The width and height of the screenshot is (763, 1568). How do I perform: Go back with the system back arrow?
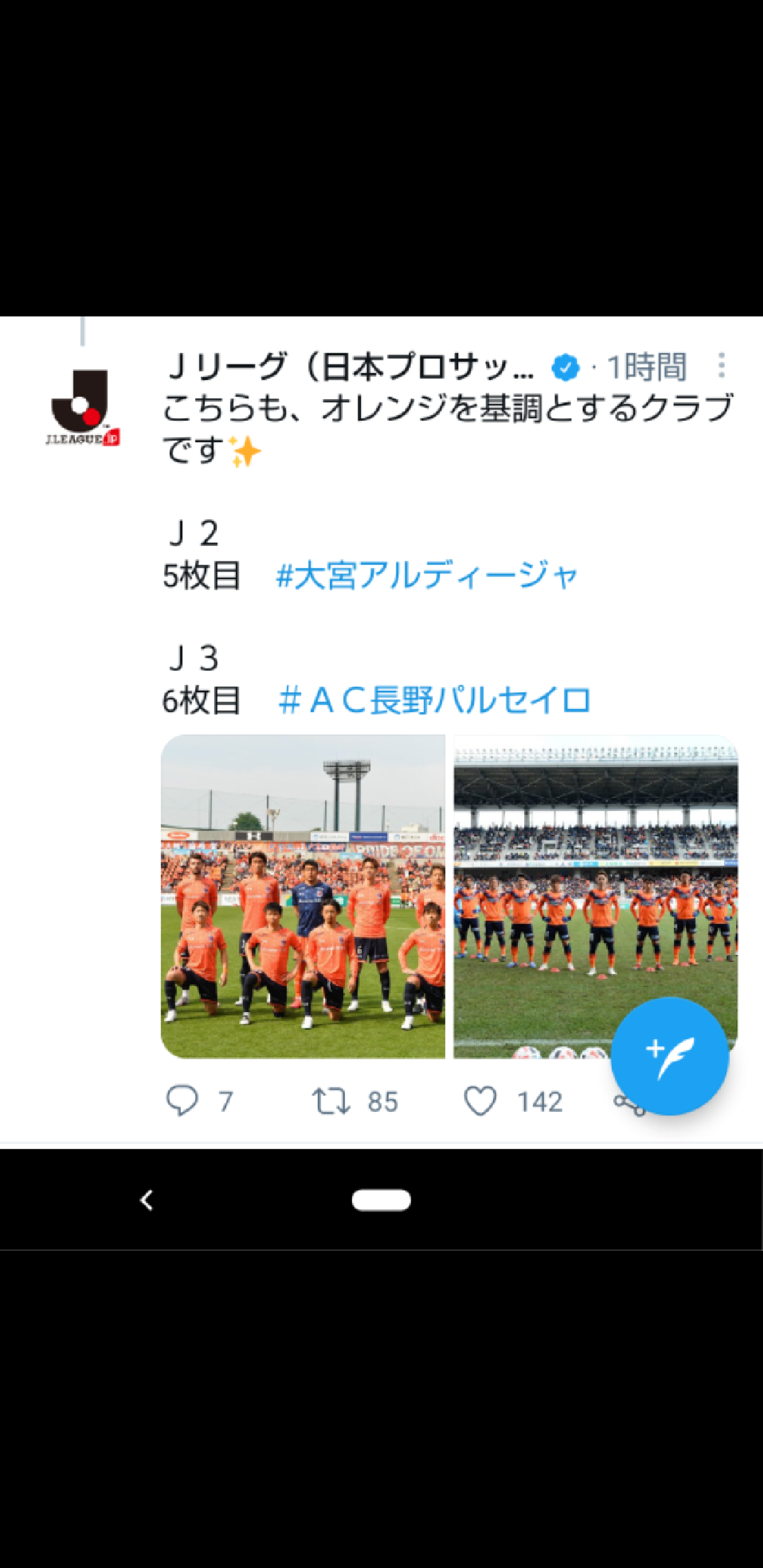point(146,1200)
